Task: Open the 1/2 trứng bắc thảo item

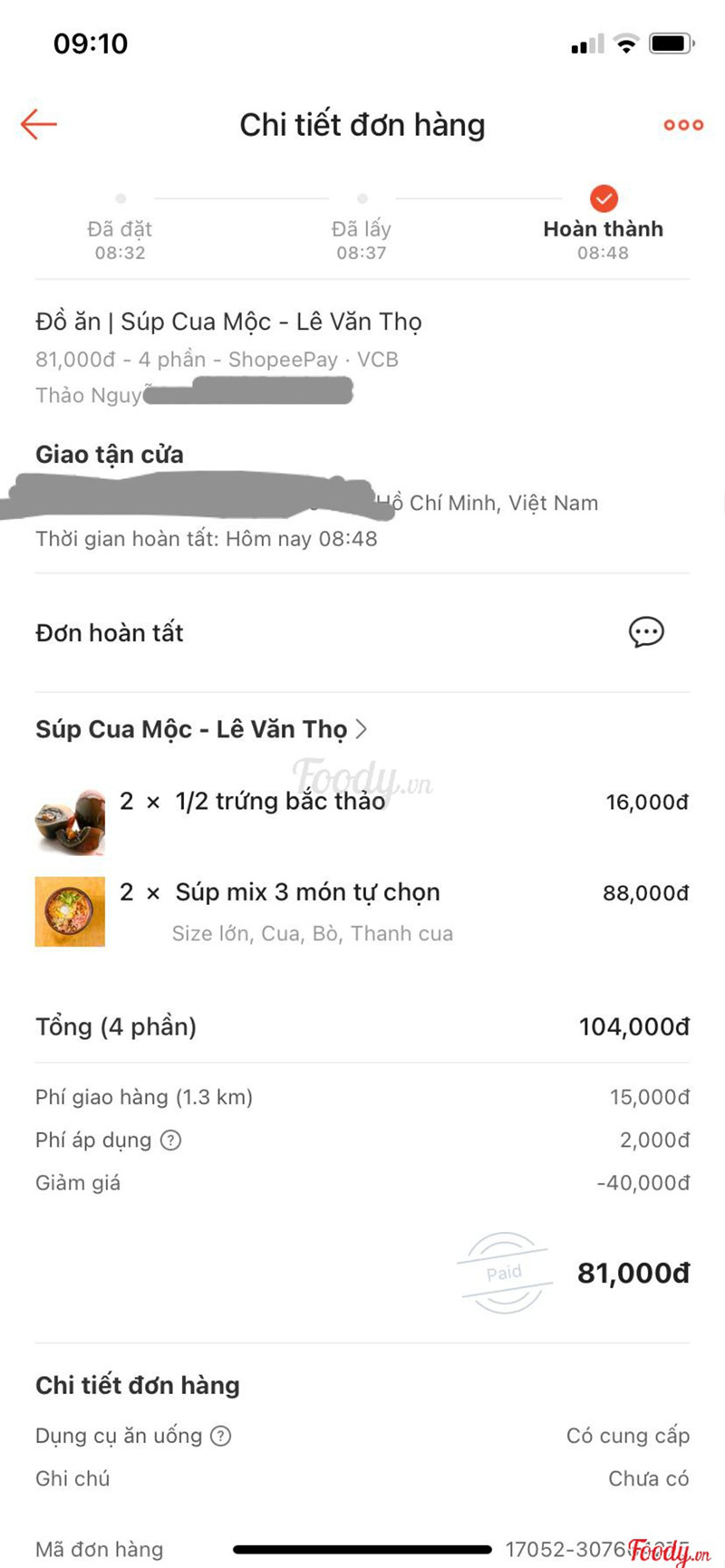Action: coord(280,802)
